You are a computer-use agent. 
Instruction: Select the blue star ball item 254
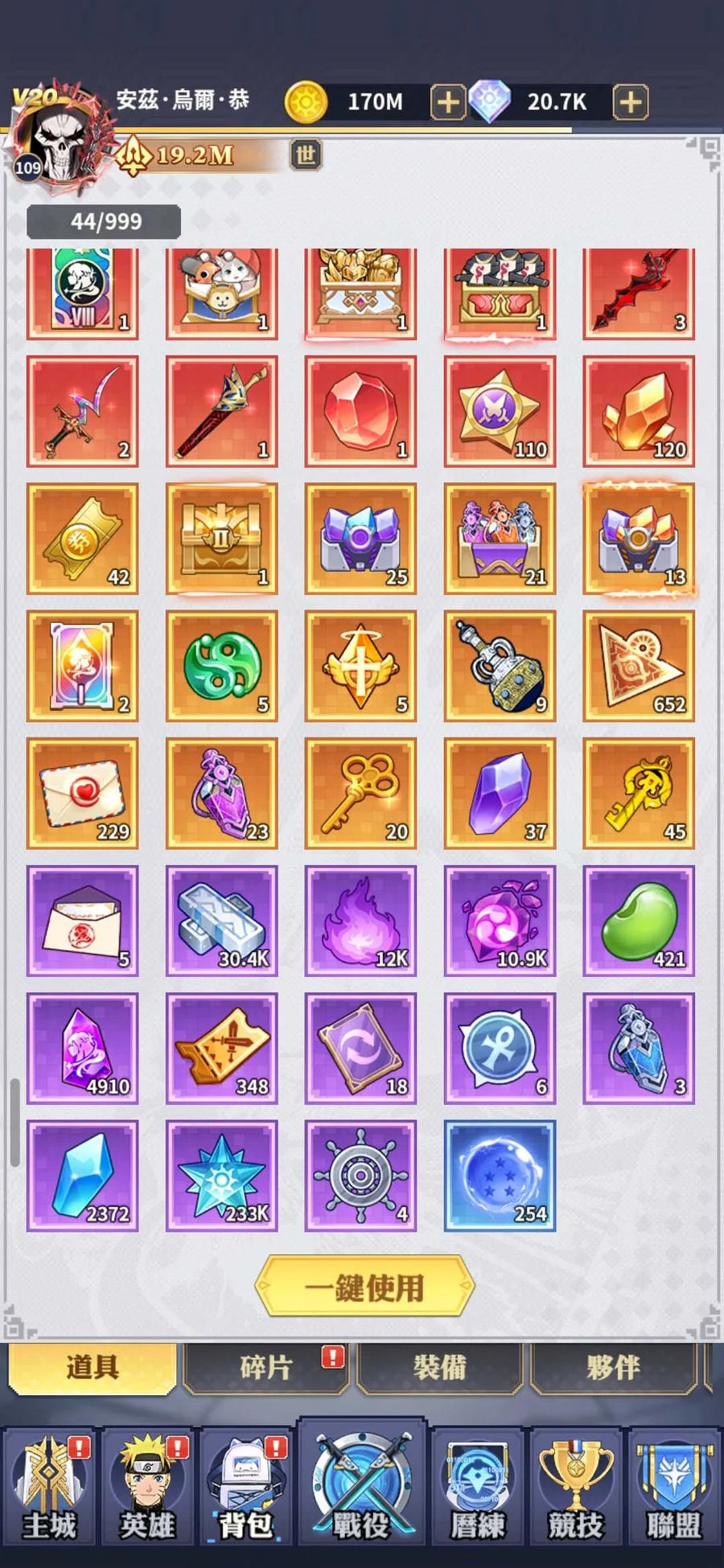click(x=500, y=1176)
